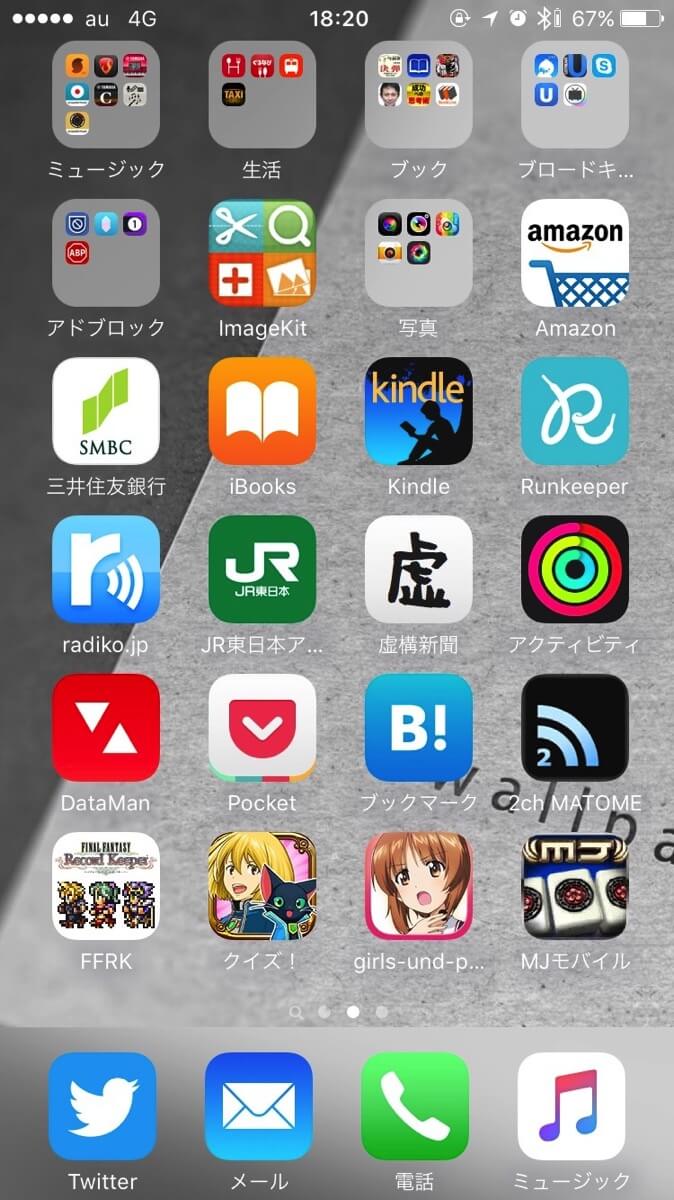Open the 2ch MATOME app
The image size is (674, 1200).
coord(575,727)
